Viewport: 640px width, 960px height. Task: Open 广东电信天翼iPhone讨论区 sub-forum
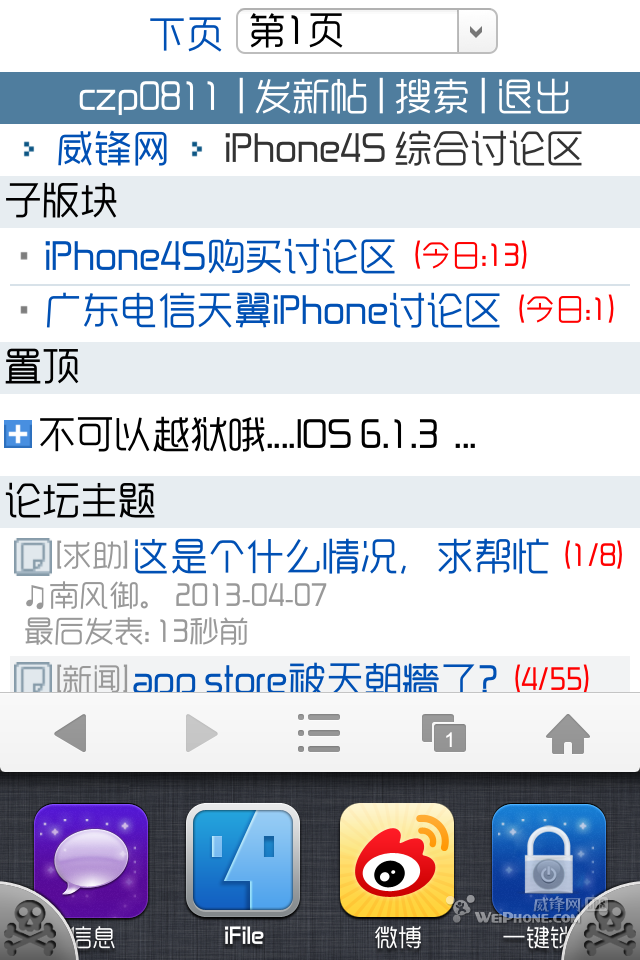click(272, 312)
